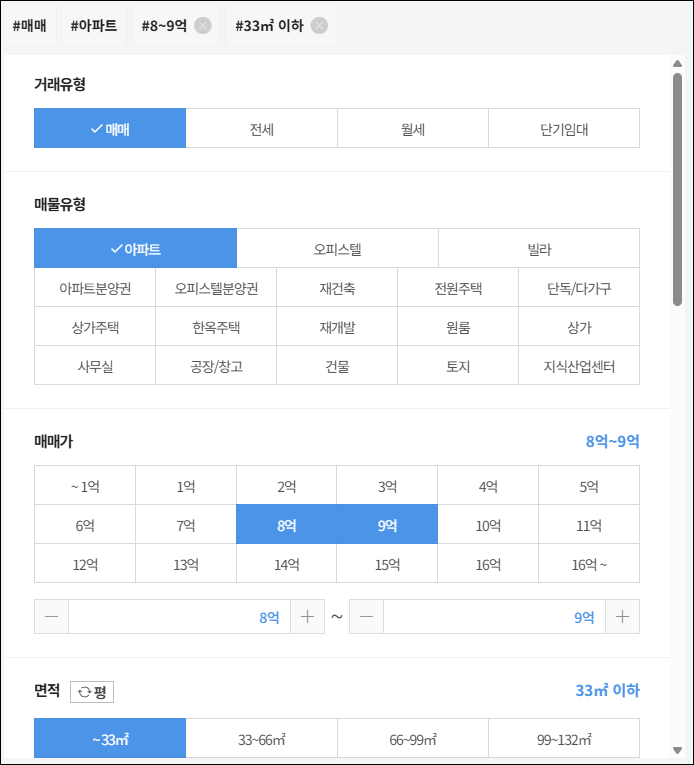694x765 pixels.
Task: Toggle area unit to 평
Action: point(92,692)
